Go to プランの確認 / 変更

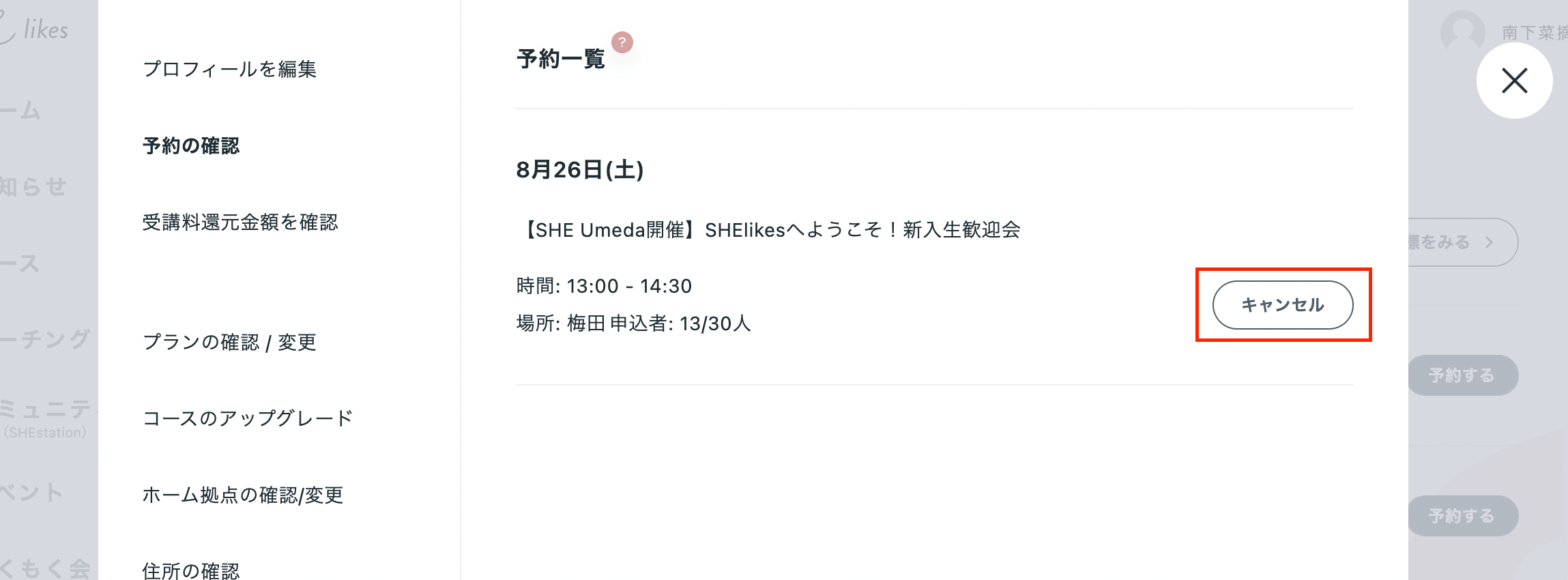coord(229,342)
